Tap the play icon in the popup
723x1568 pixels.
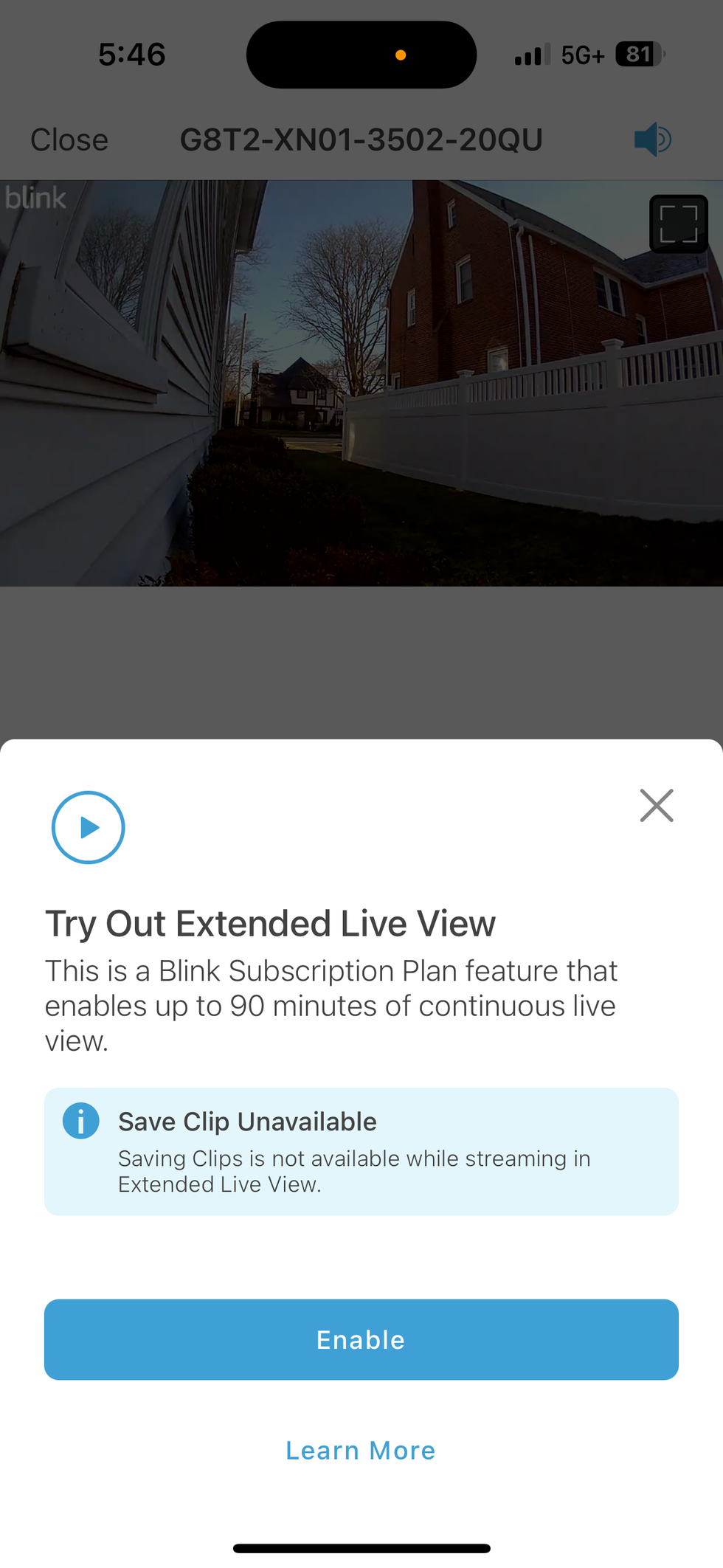[88, 827]
